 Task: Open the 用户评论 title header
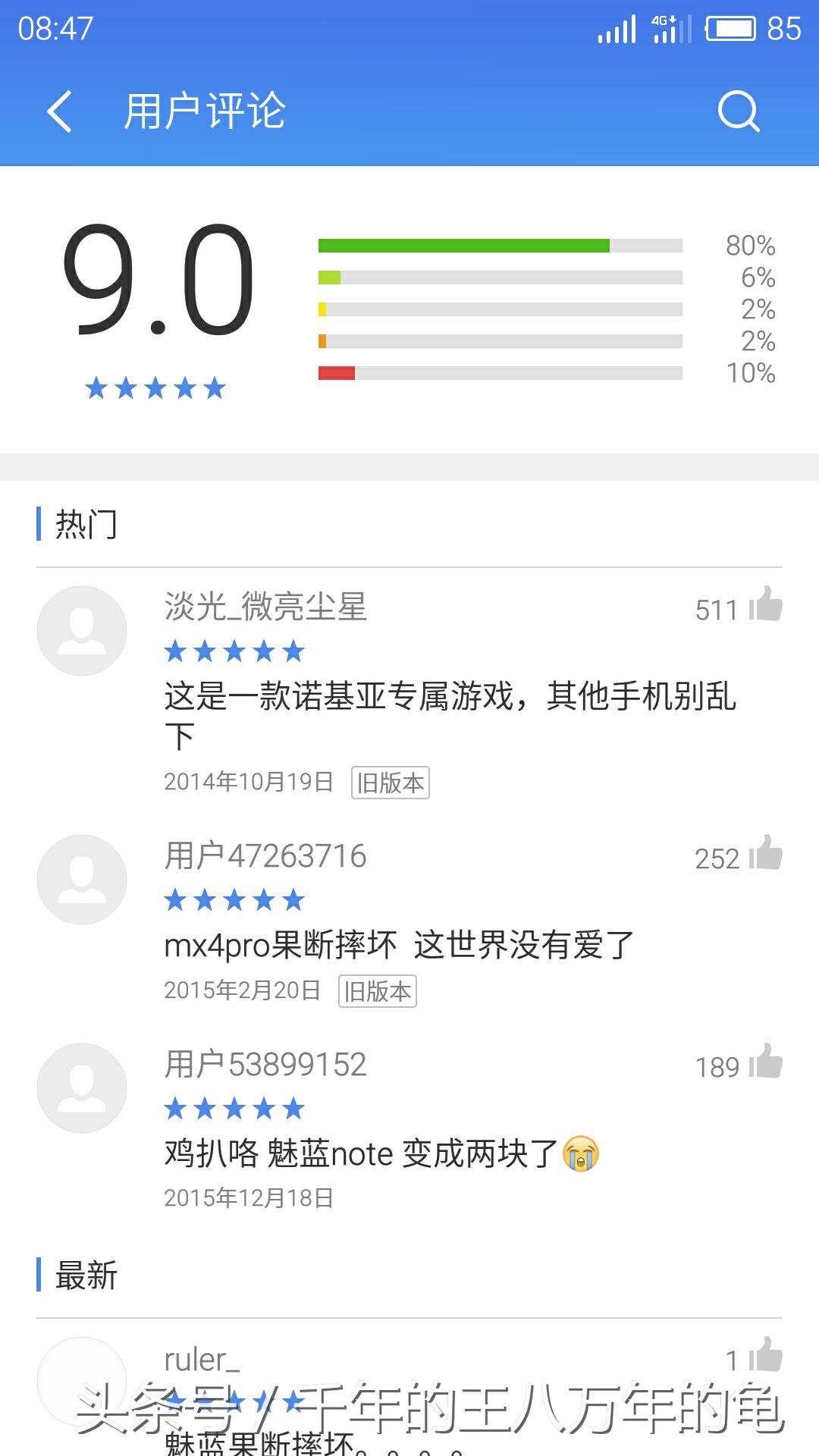click(203, 111)
